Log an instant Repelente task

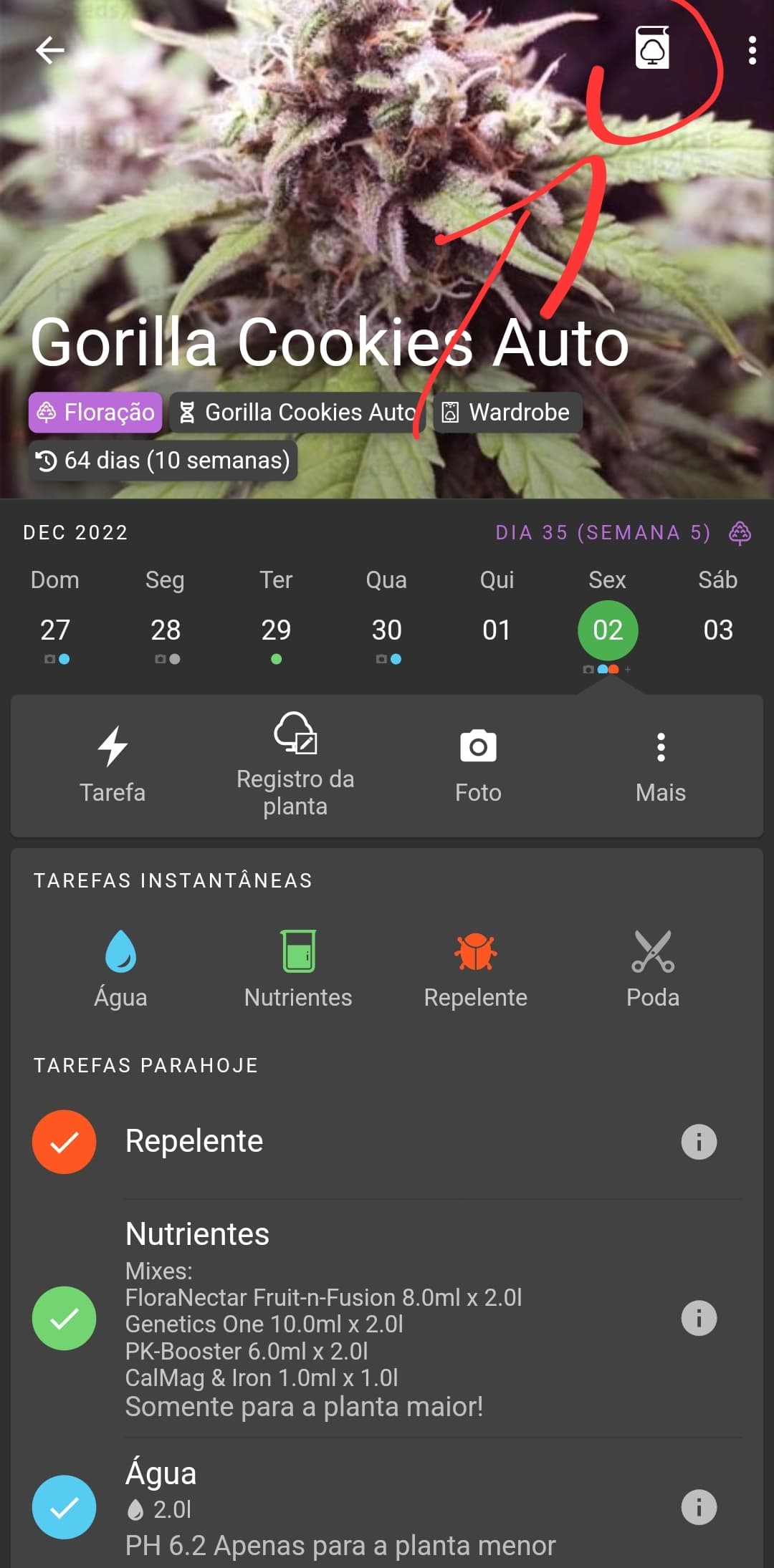[476, 968]
